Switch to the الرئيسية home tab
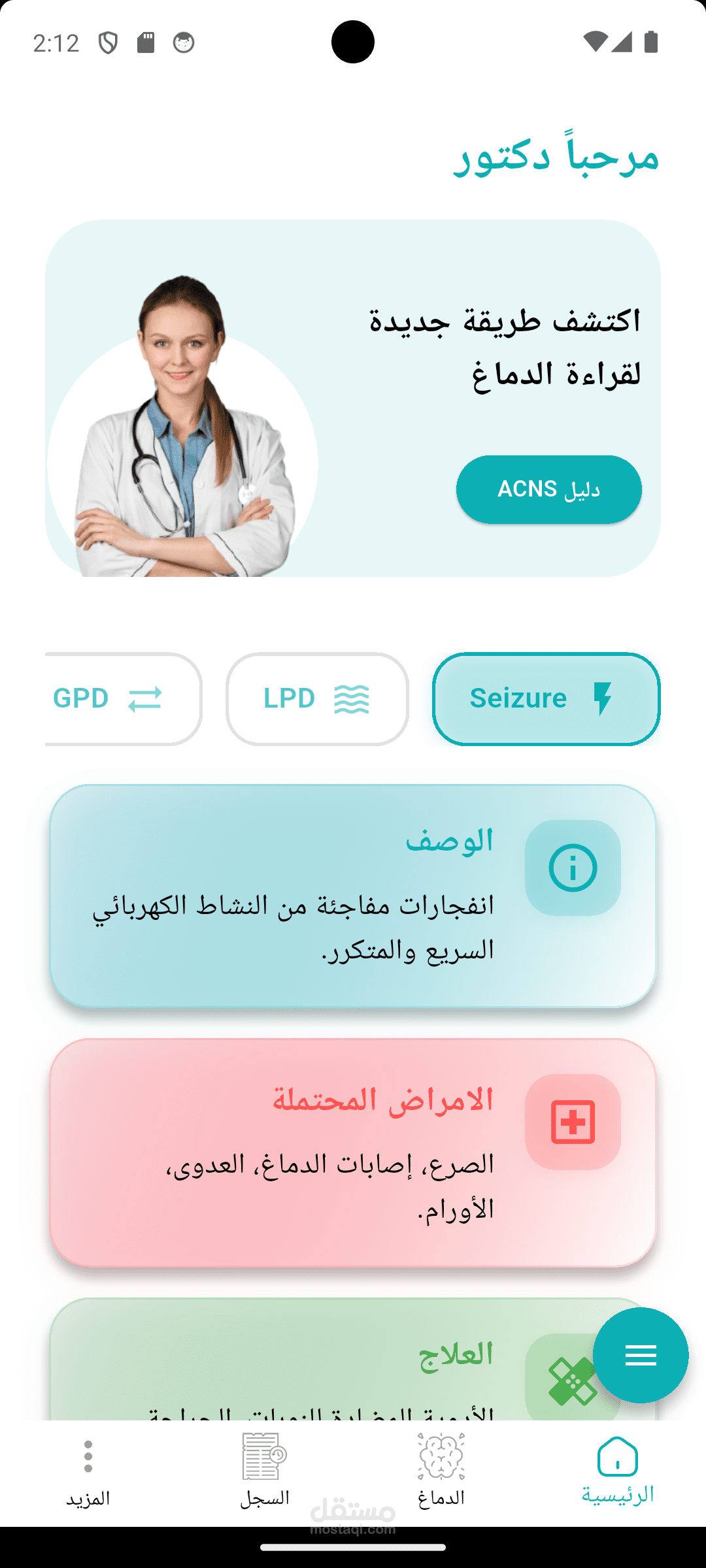 (x=617, y=1470)
